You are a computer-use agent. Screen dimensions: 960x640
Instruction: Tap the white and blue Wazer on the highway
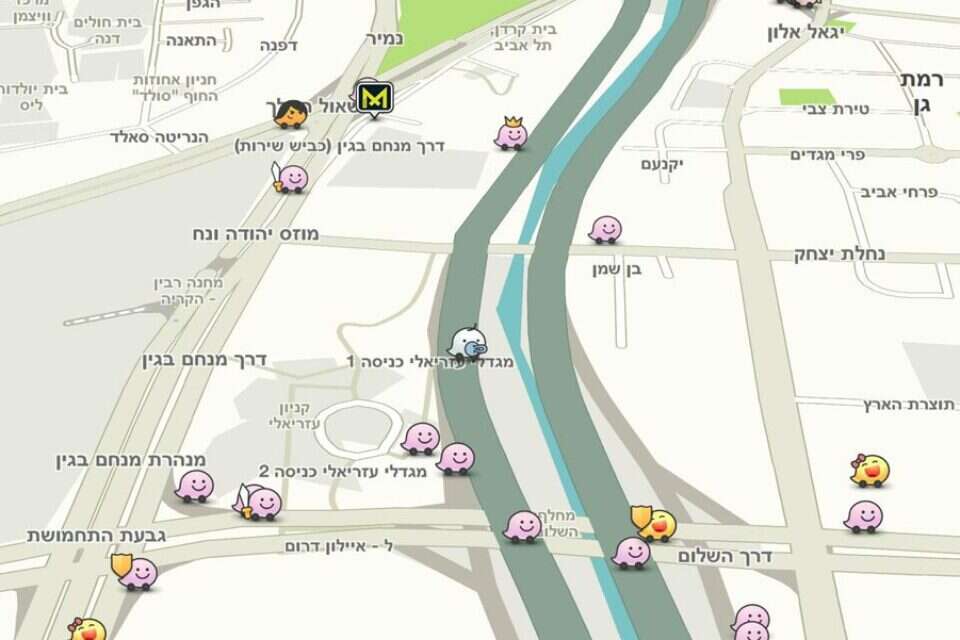(x=467, y=344)
